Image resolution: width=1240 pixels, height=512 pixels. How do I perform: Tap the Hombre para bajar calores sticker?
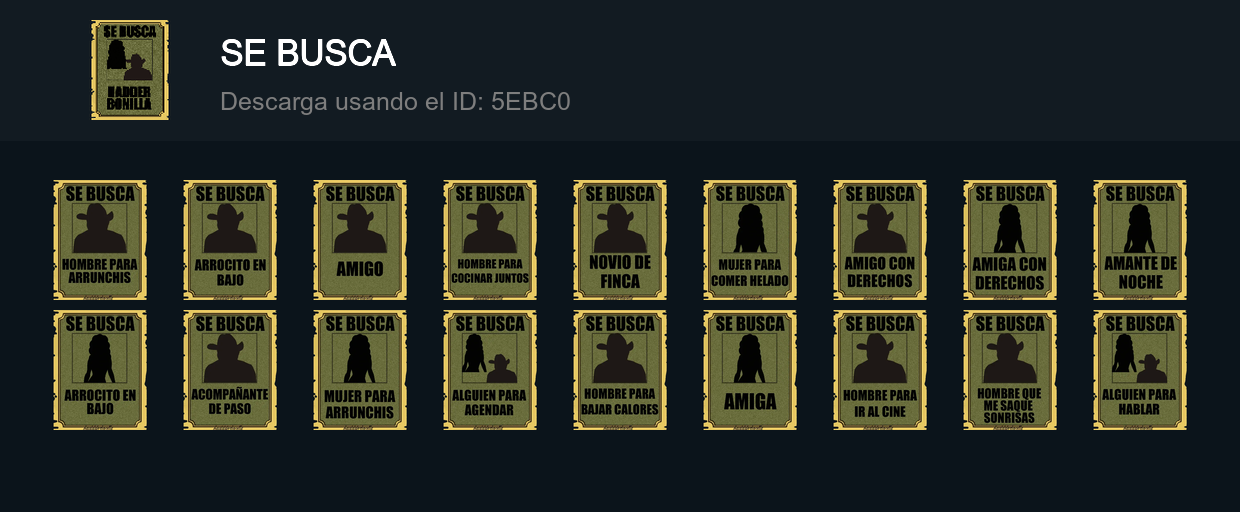(620, 370)
